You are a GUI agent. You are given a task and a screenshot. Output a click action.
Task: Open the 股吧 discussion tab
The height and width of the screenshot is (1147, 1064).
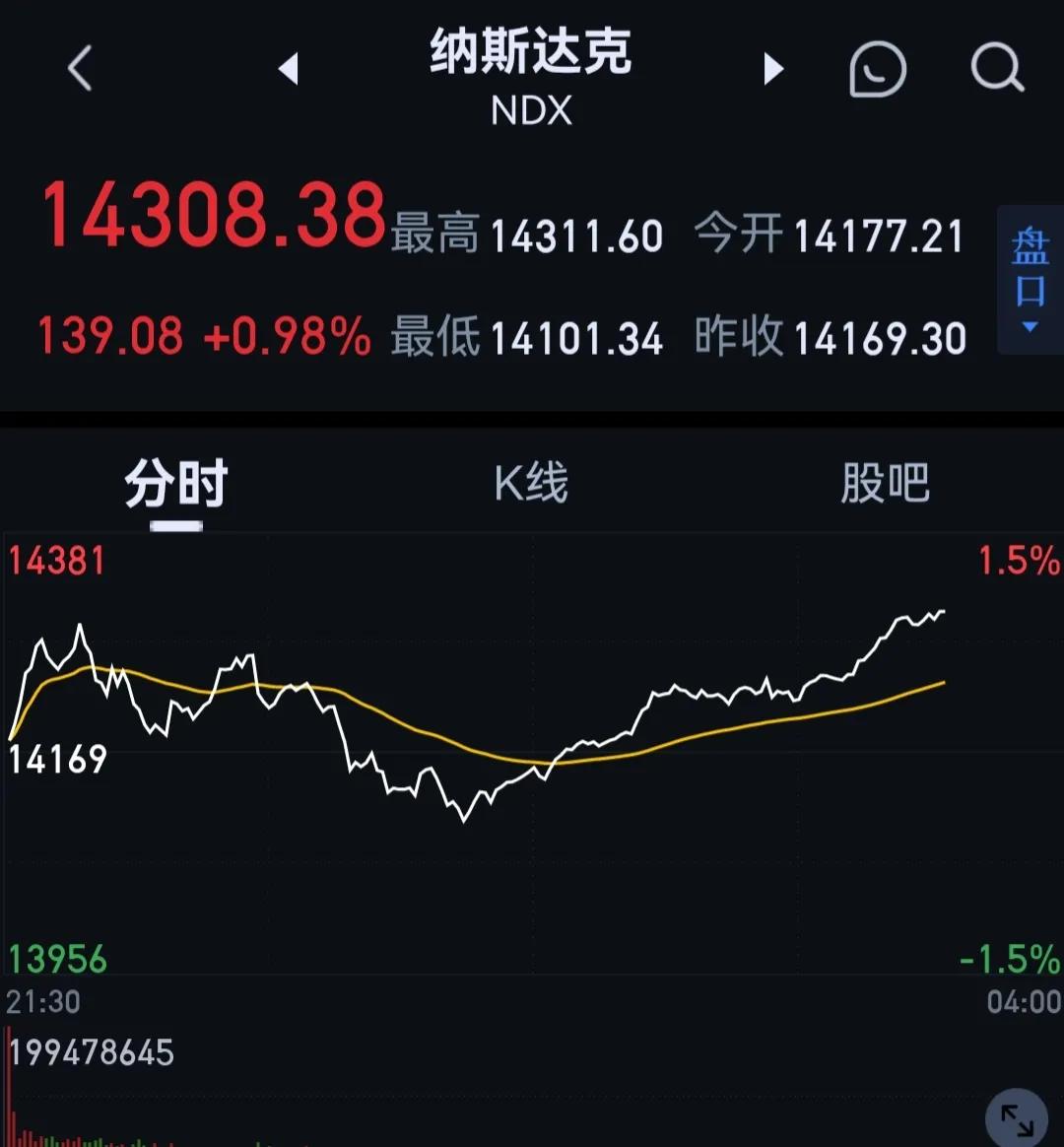(x=886, y=483)
